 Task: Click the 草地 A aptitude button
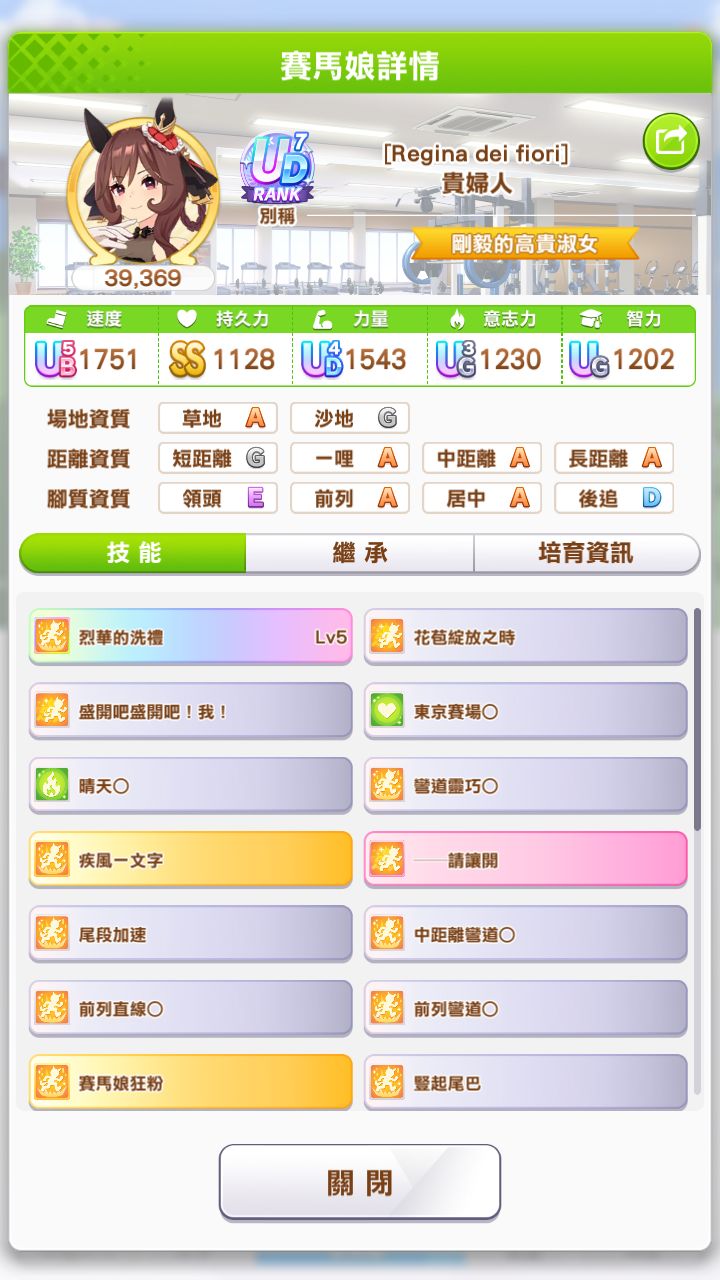(x=216, y=417)
